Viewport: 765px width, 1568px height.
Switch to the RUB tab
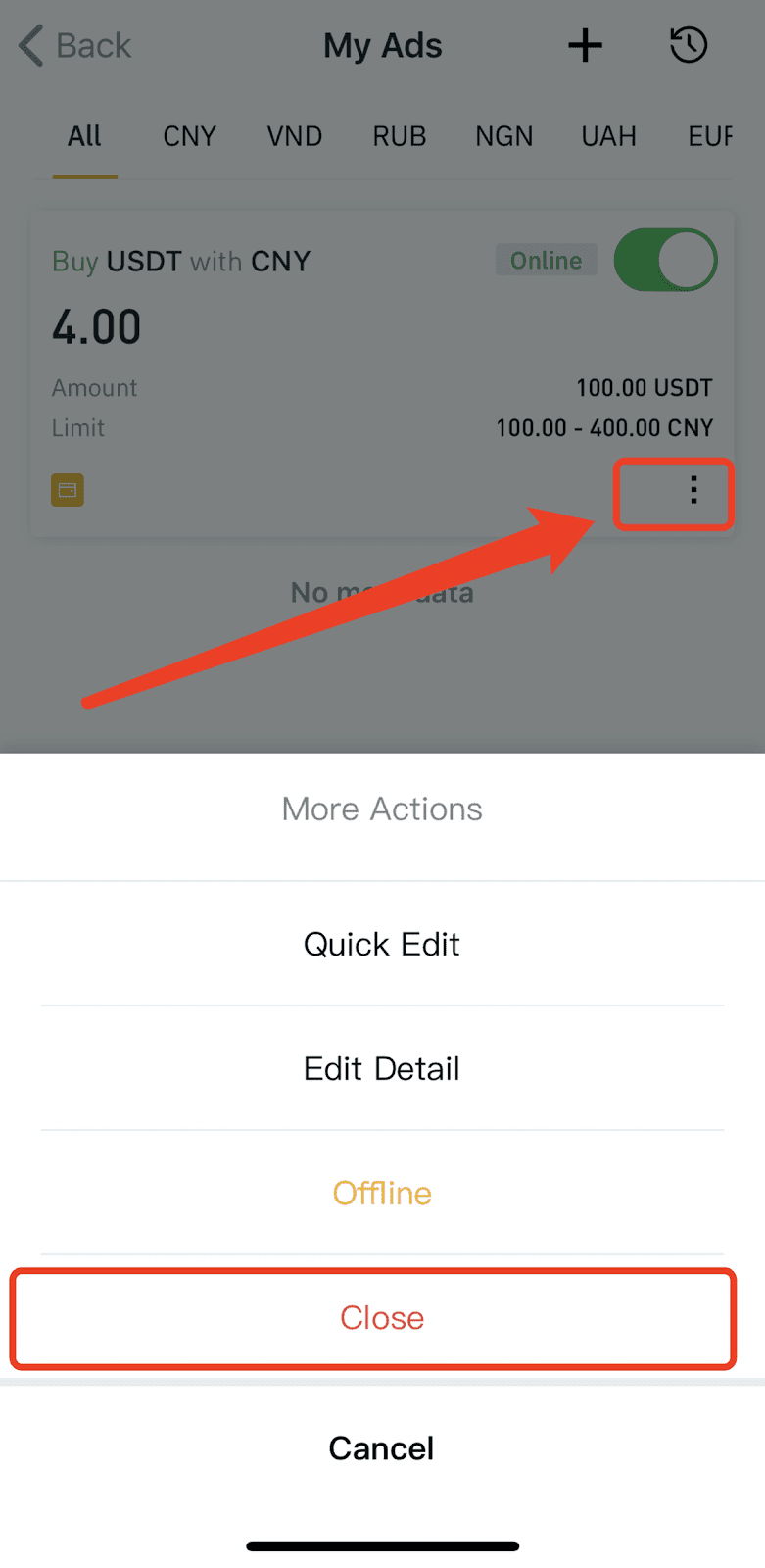(400, 136)
